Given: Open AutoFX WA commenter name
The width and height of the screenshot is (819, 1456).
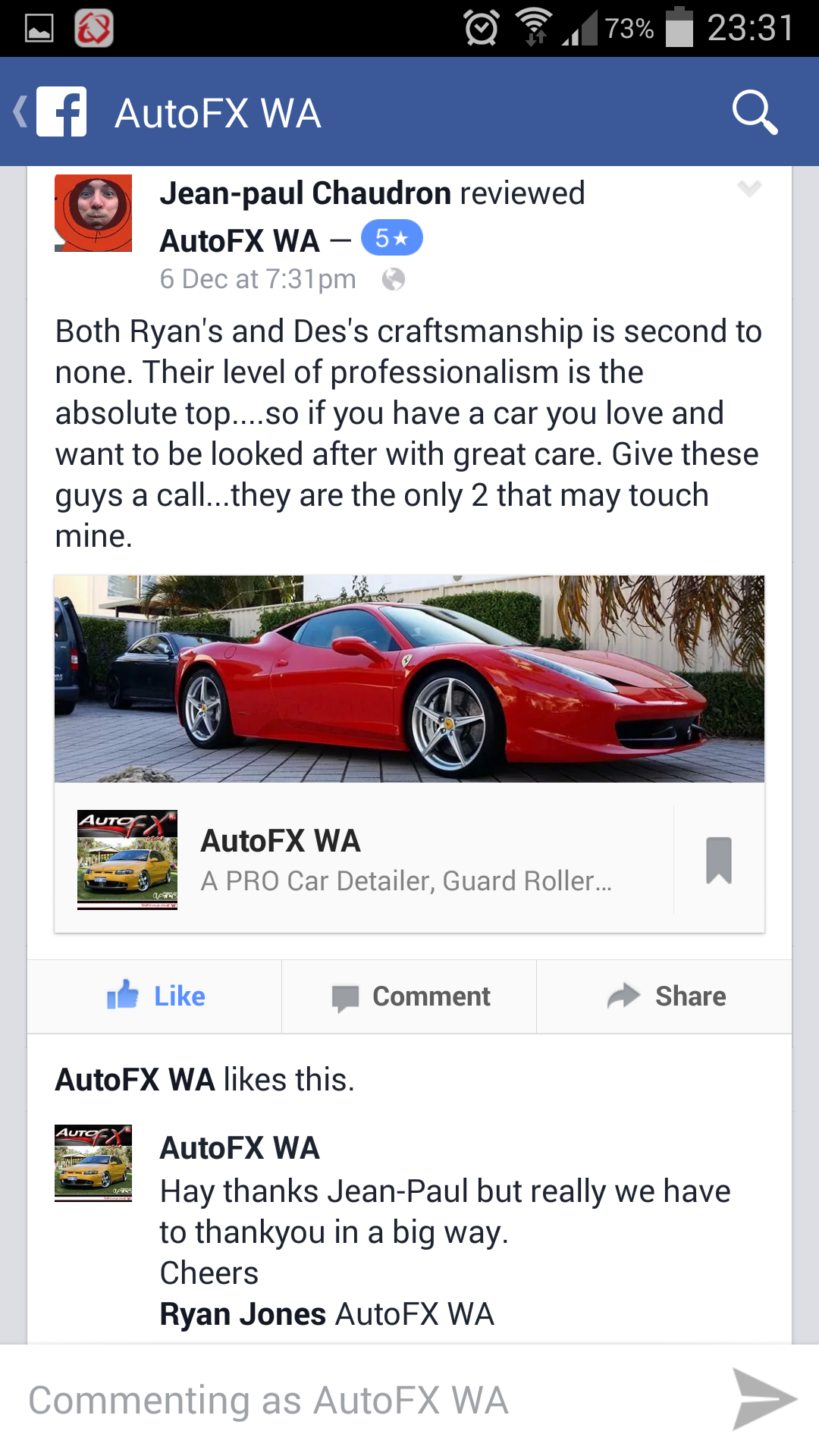Looking at the screenshot, I should pos(240,1147).
